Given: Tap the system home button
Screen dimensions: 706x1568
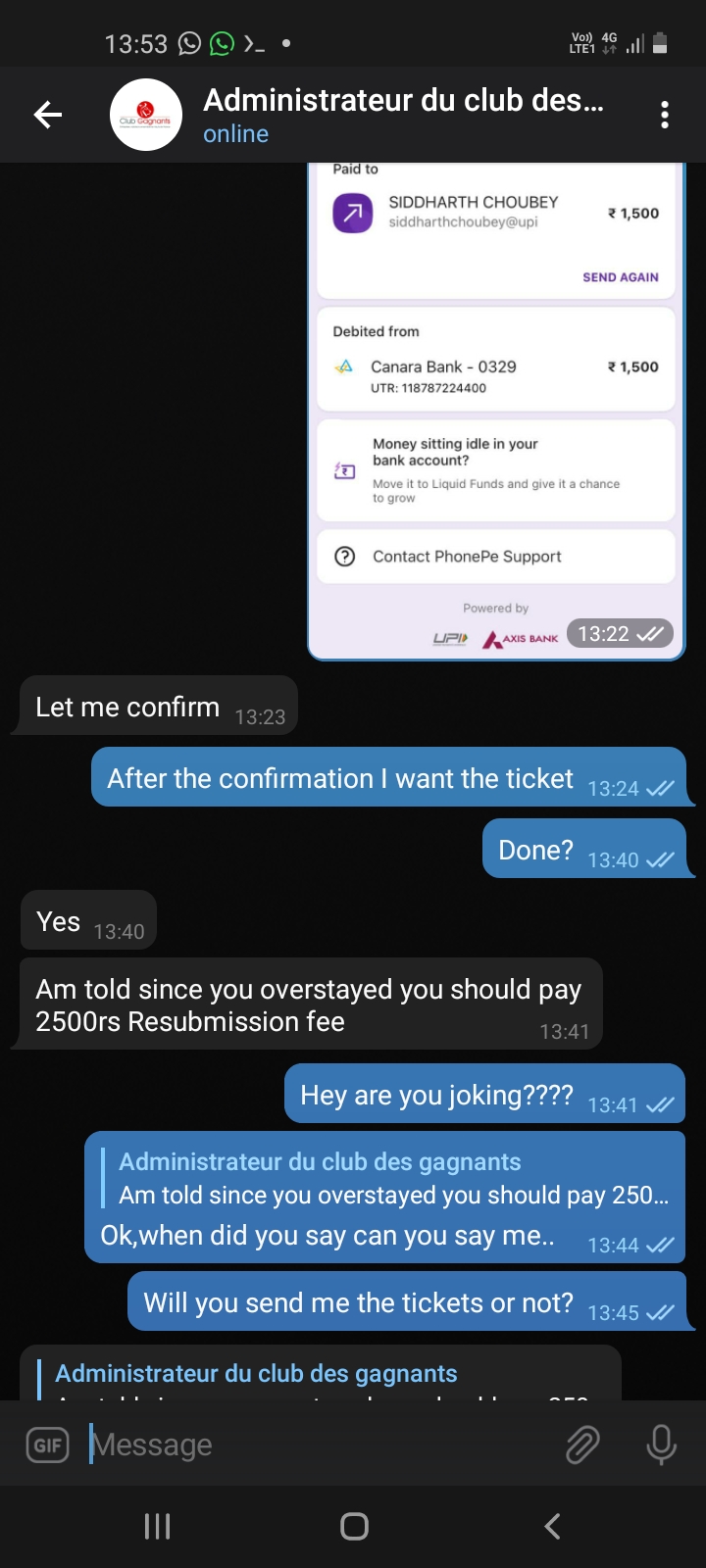Looking at the screenshot, I should 354,1526.
